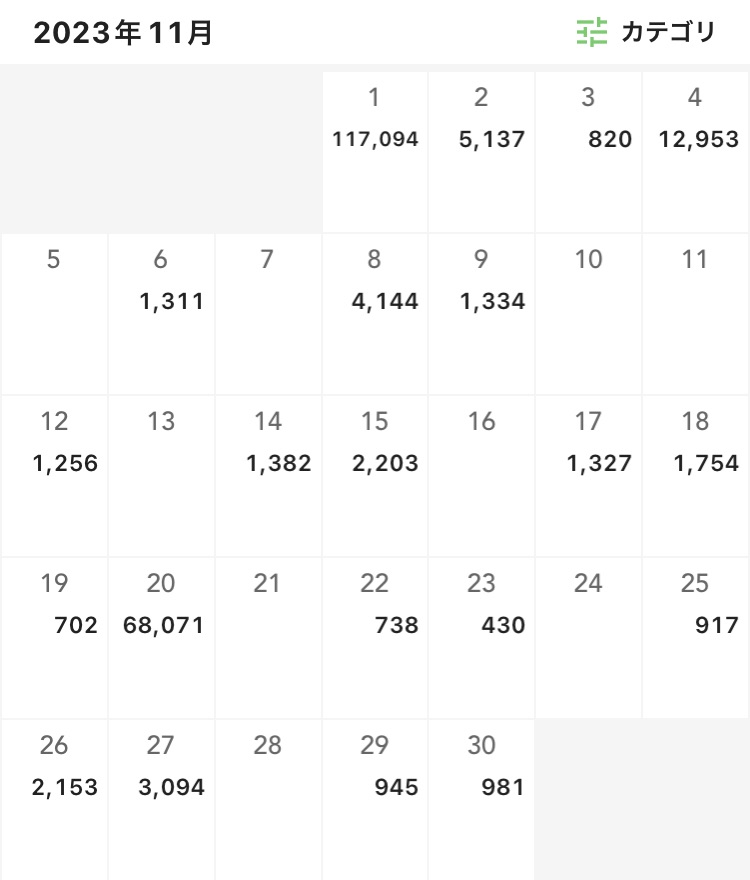The height and width of the screenshot is (880, 750).
Task: Select November 14 with 1,382
Action: tap(268, 475)
